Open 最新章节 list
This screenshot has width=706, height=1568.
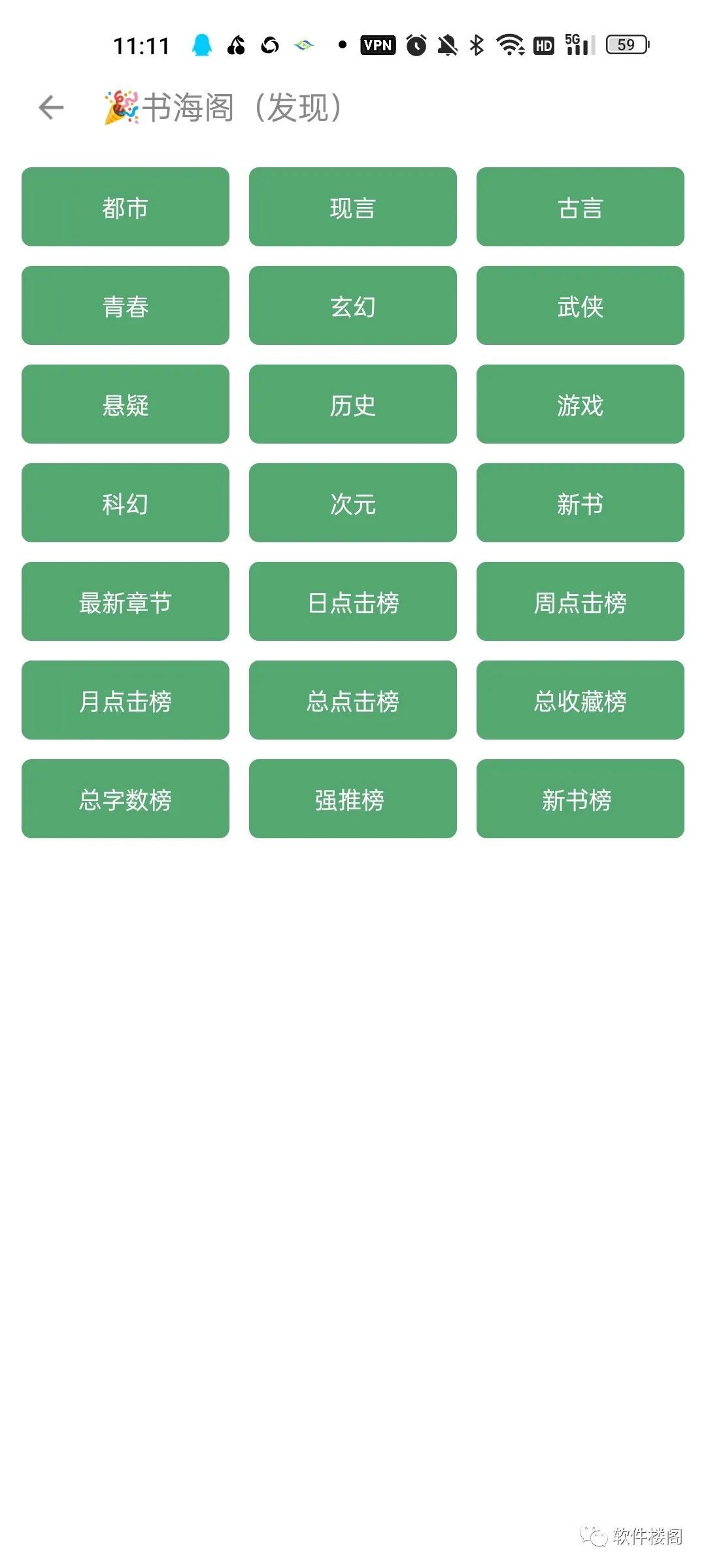(125, 602)
